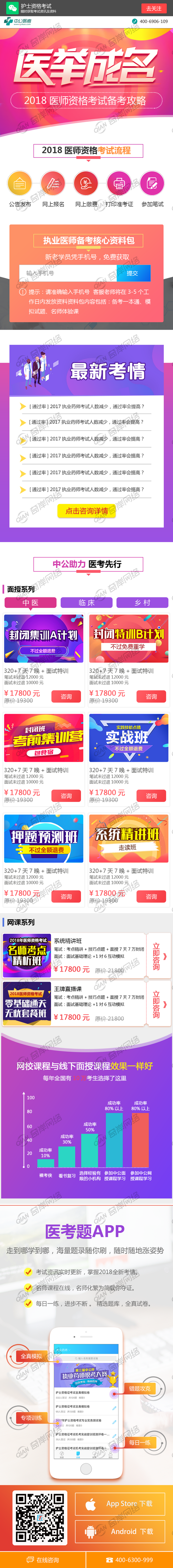Open 点击咨询详情 button

point(86,511)
